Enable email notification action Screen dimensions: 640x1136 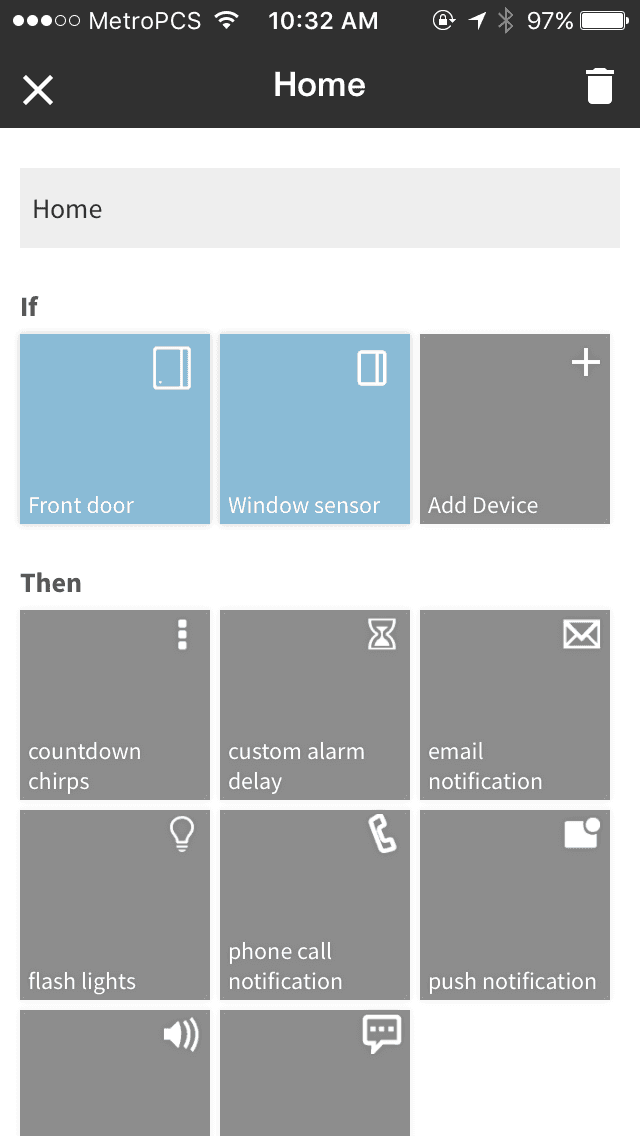coord(515,705)
